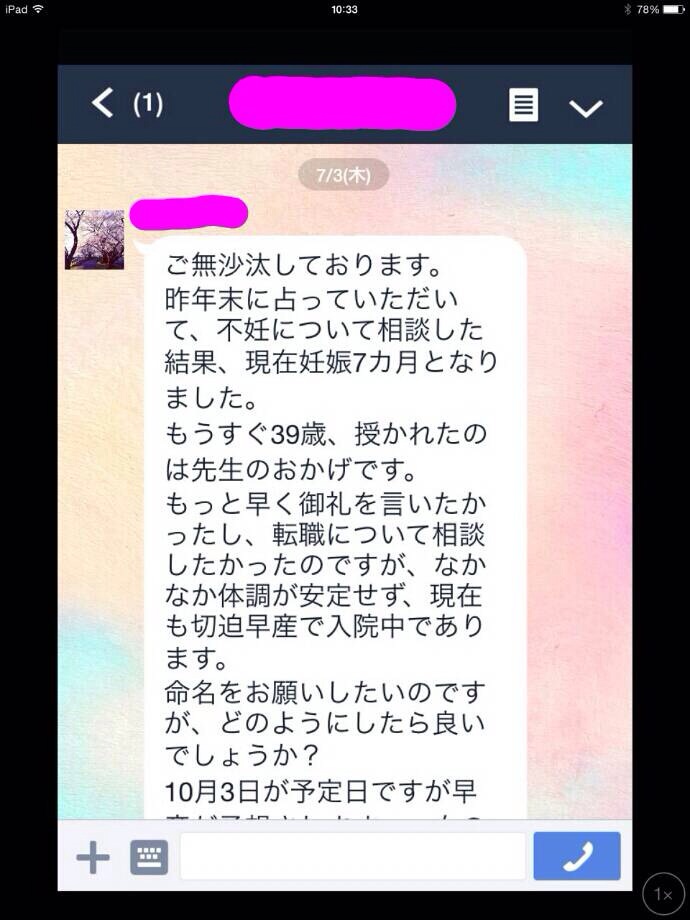Start a call with the blue phone button
The image size is (690, 920).
577,857
